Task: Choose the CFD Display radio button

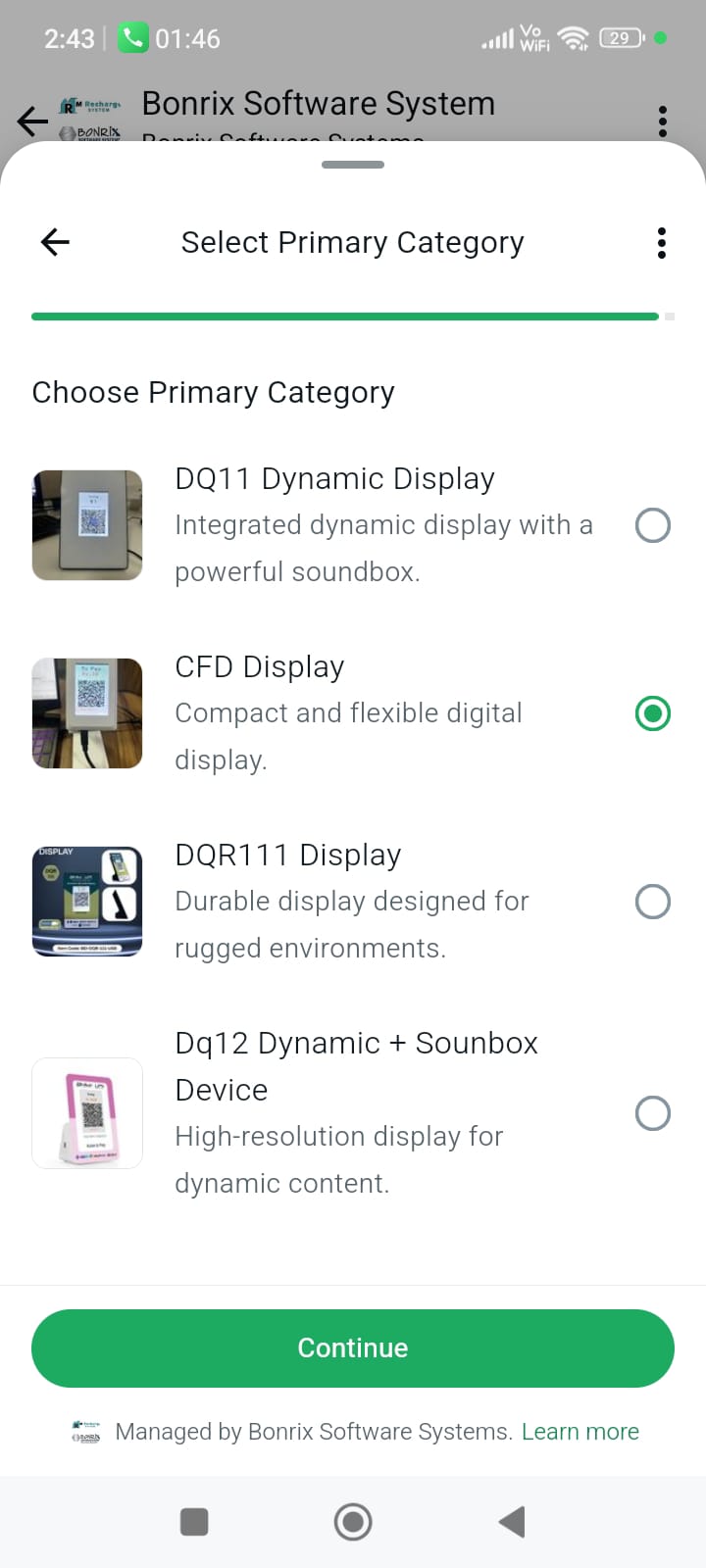Action: coord(653,713)
